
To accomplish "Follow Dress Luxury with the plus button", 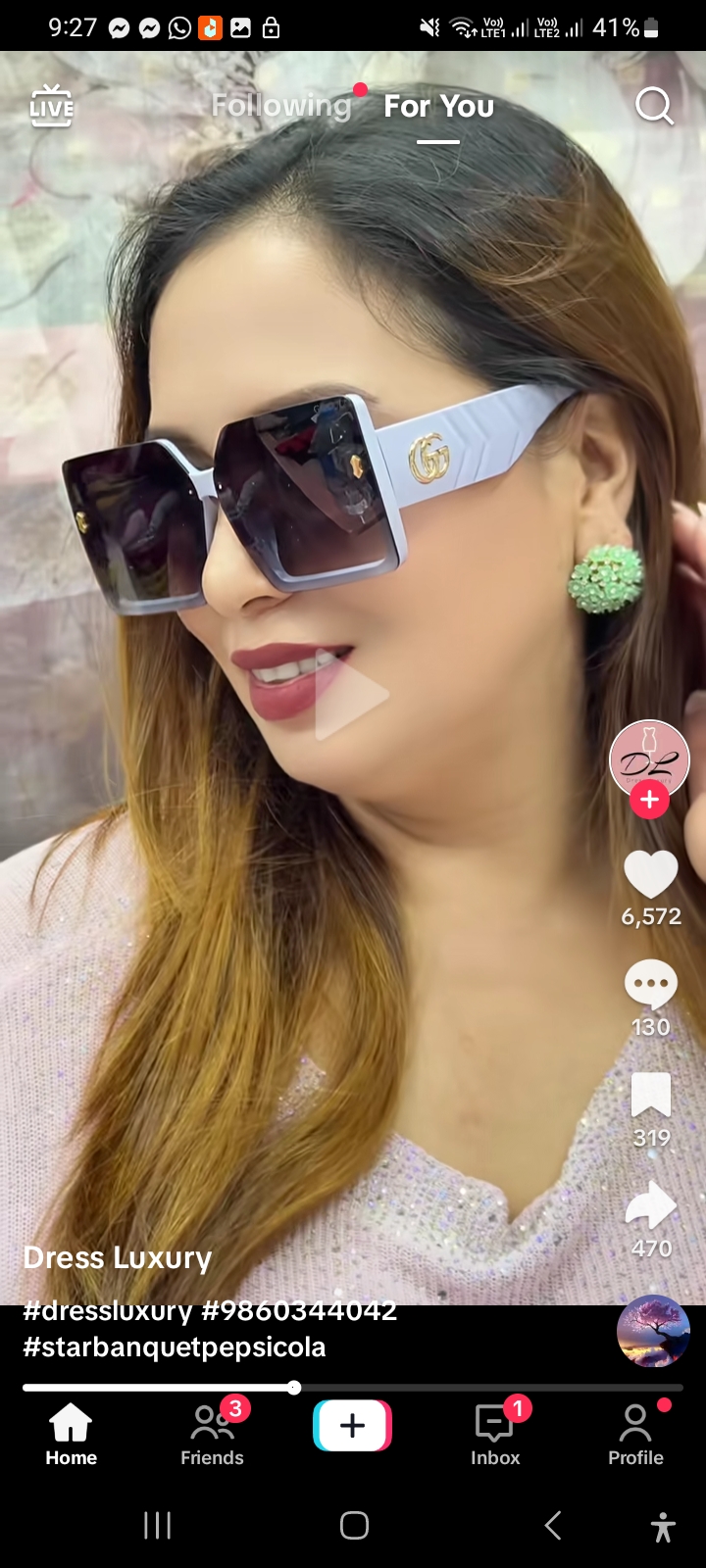I will (x=649, y=800).
